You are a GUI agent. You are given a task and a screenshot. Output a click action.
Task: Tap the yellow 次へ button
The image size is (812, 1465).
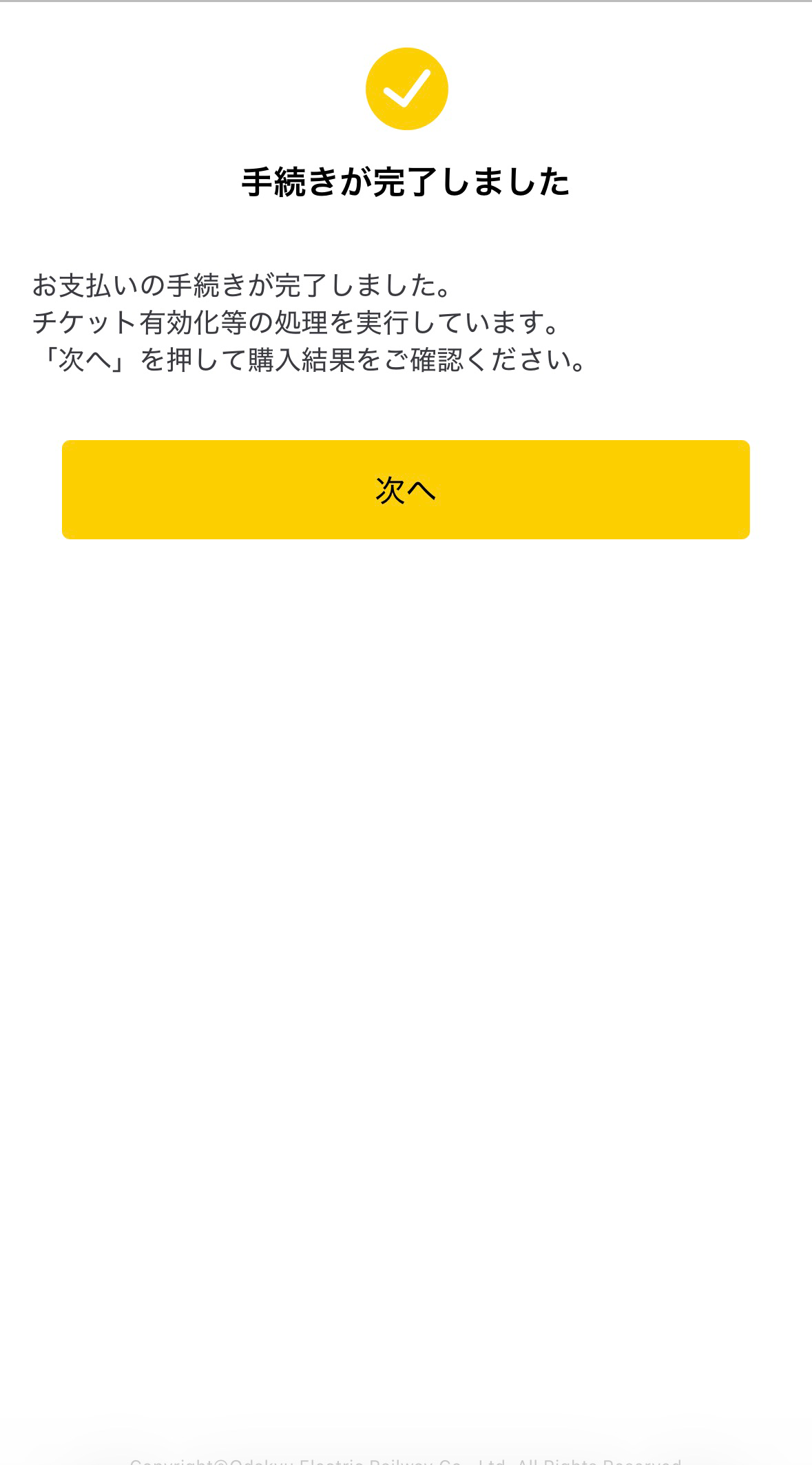pos(406,490)
